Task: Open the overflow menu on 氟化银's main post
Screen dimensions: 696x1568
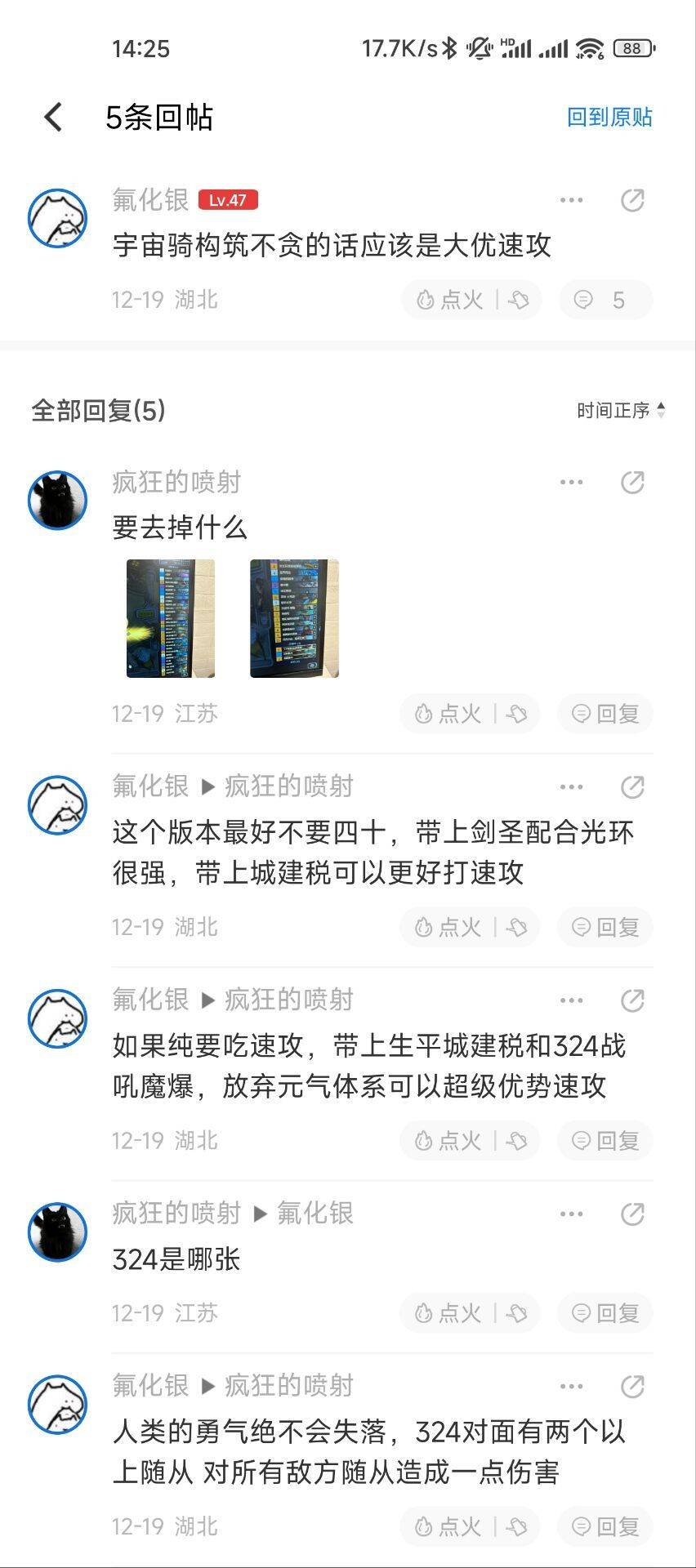Action: click(x=571, y=200)
